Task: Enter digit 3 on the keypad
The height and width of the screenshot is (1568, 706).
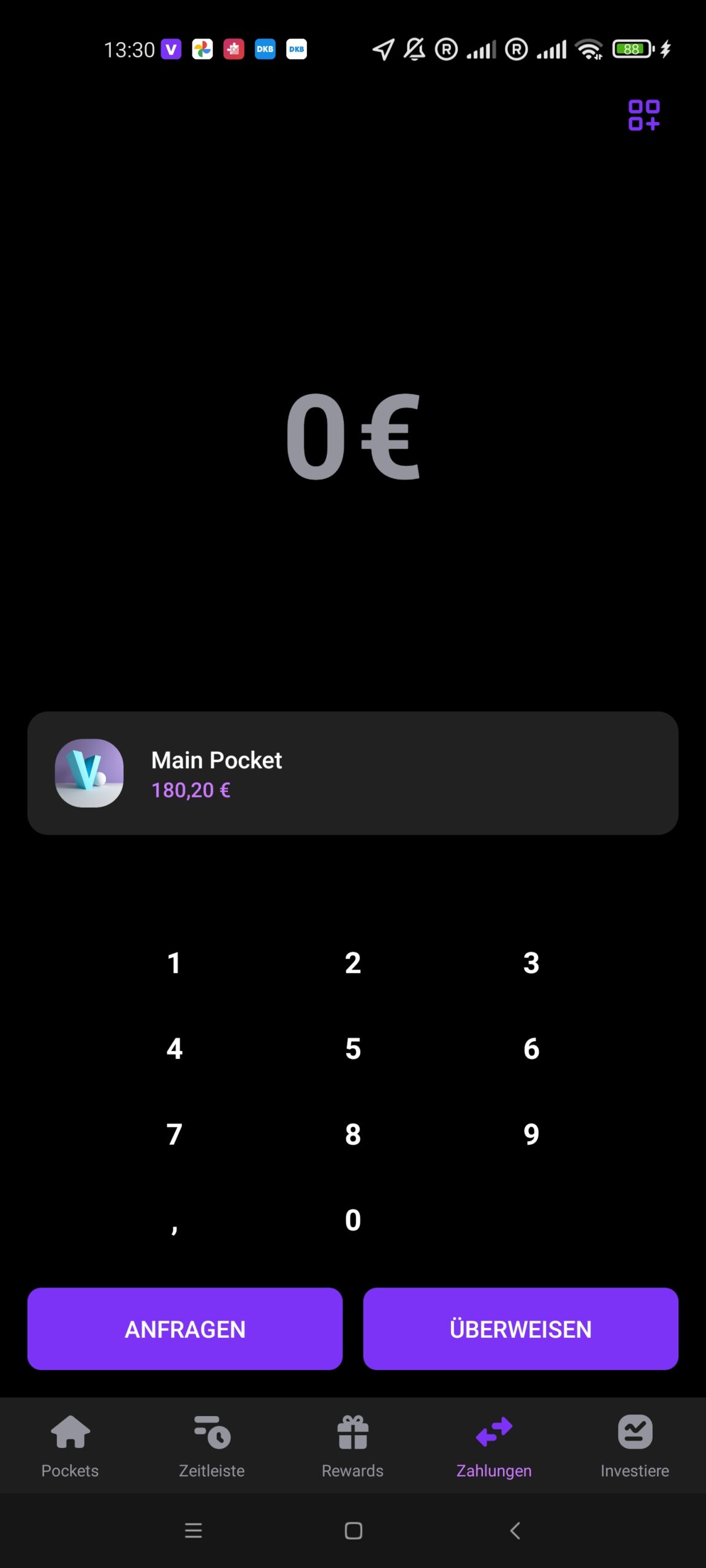Action: (x=531, y=963)
